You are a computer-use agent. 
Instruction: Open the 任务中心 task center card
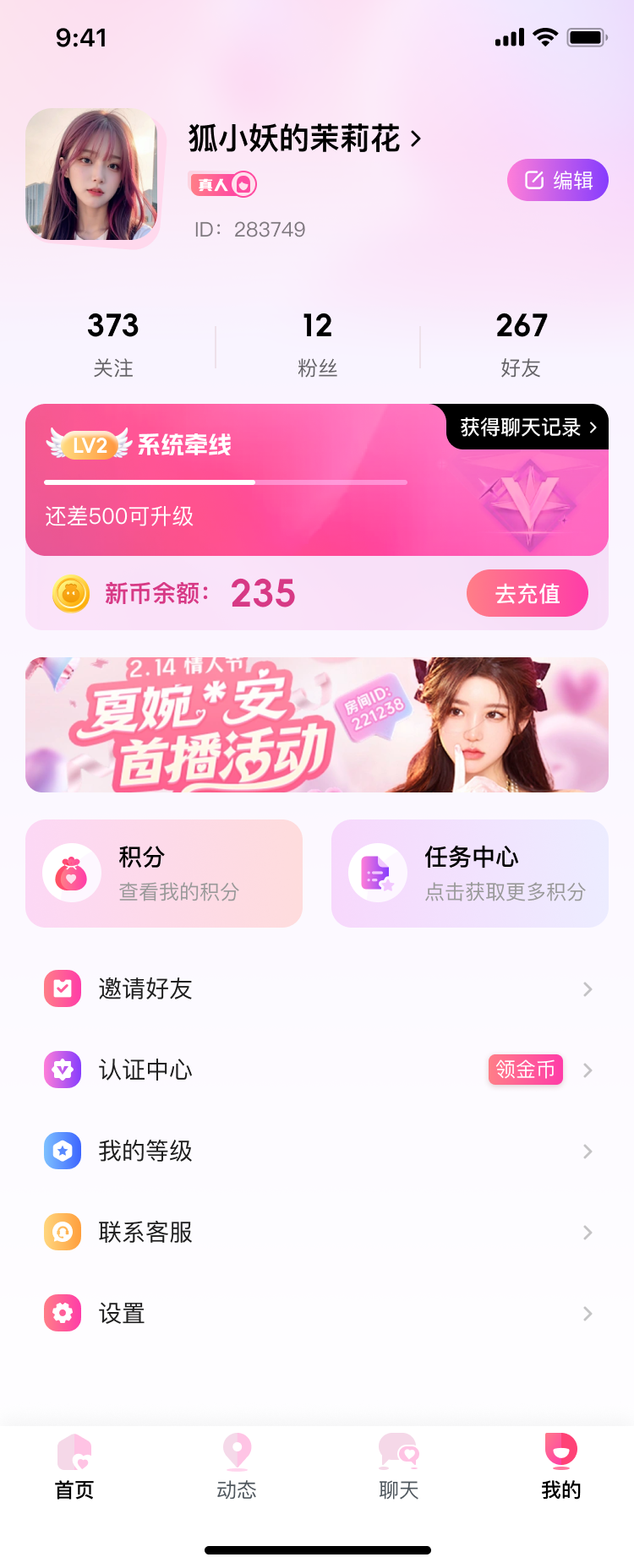470,874
